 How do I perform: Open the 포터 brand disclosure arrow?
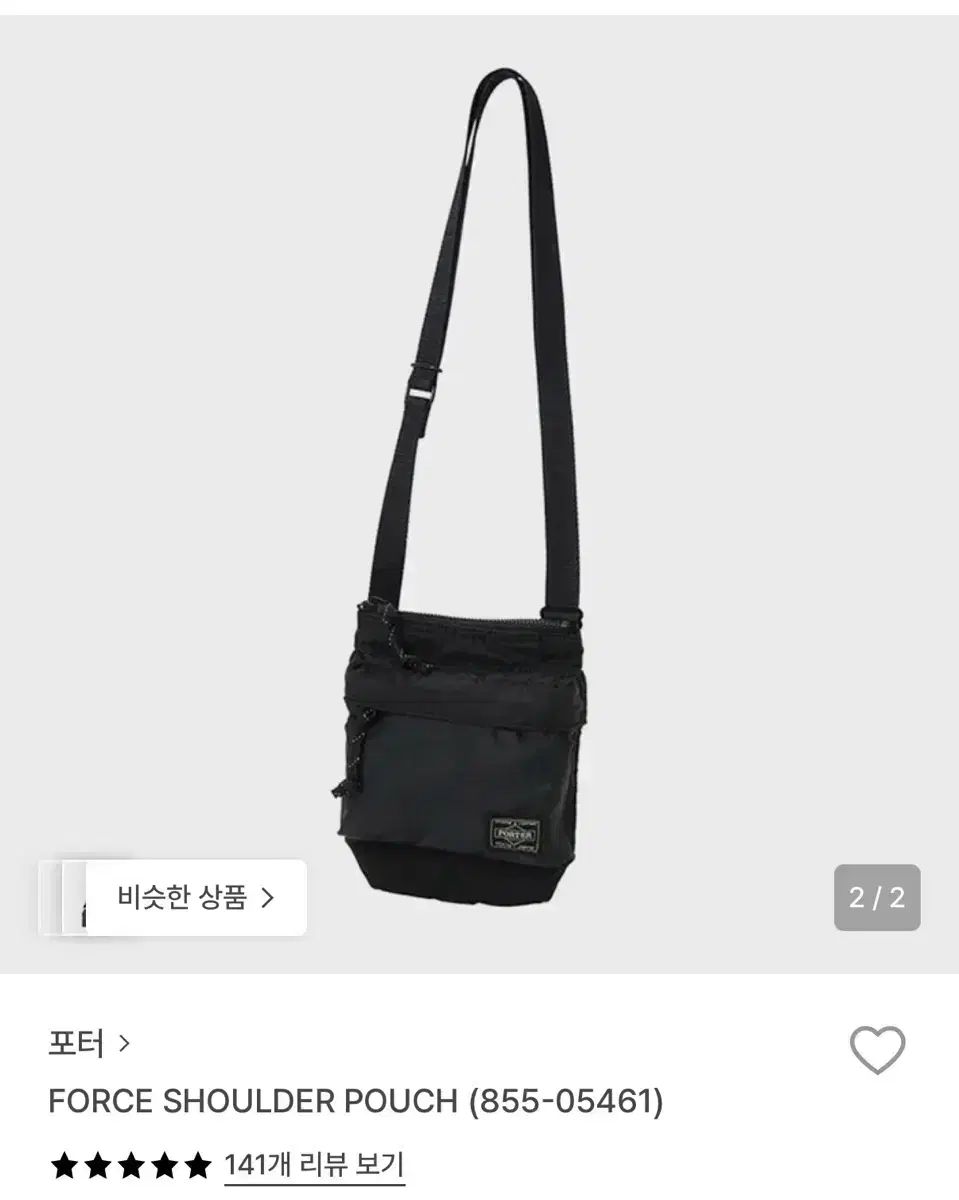(x=123, y=1041)
